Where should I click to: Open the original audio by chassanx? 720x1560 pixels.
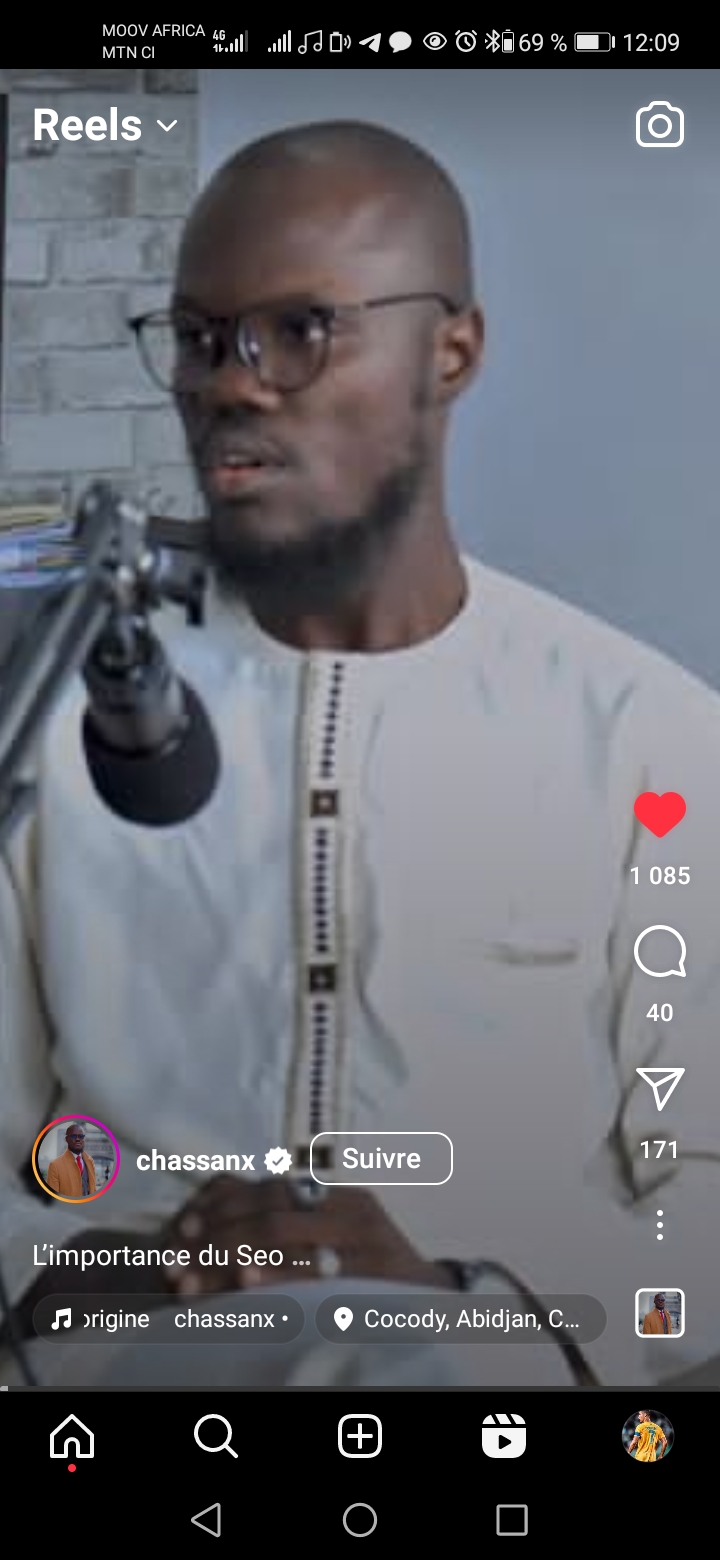click(x=168, y=1319)
